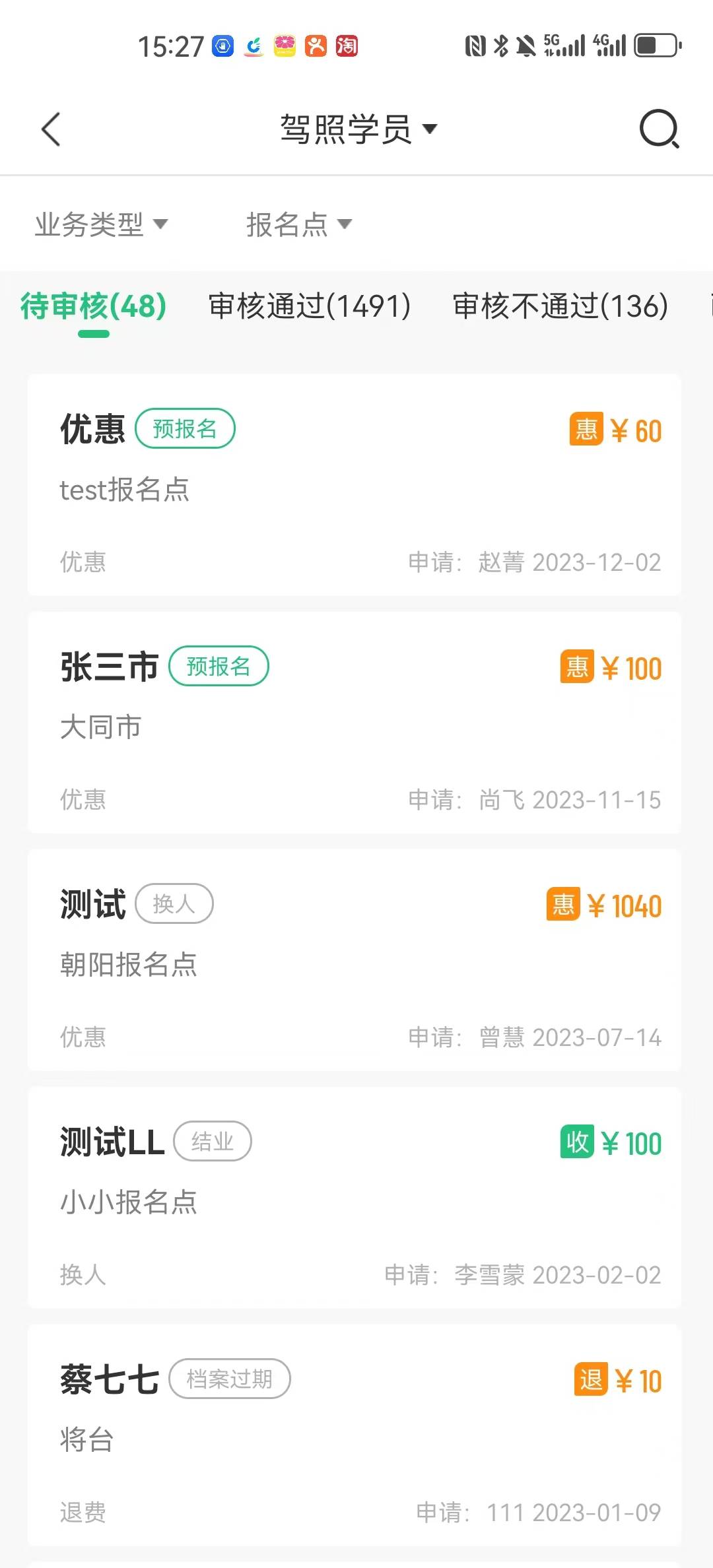Switch to the 审核不通过(136) tab
The width and height of the screenshot is (713, 1568).
pos(560,306)
